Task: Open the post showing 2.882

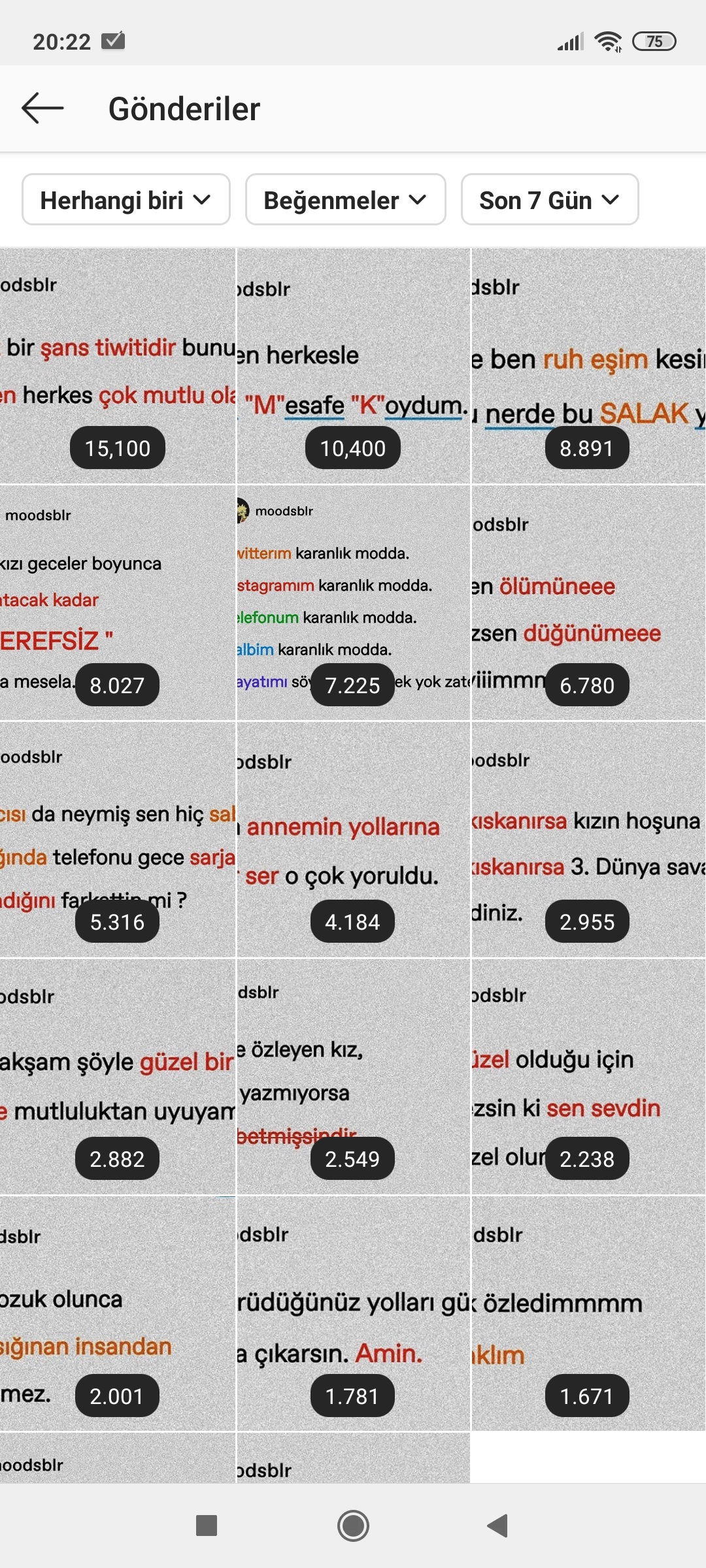Action: (x=117, y=1077)
